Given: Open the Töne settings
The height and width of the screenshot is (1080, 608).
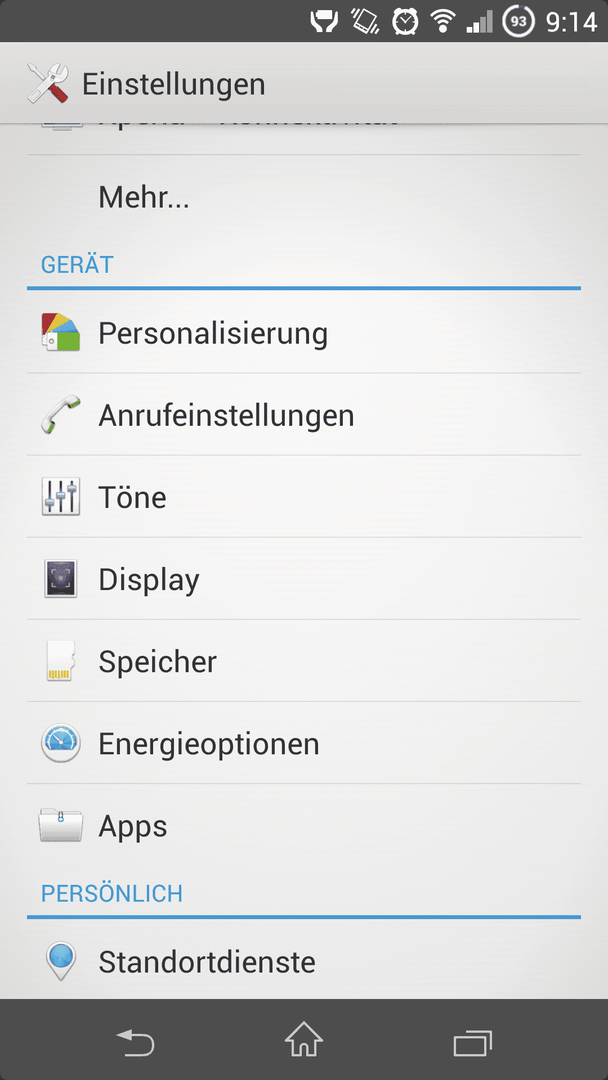Looking at the screenshot, I should pos(304,496).
